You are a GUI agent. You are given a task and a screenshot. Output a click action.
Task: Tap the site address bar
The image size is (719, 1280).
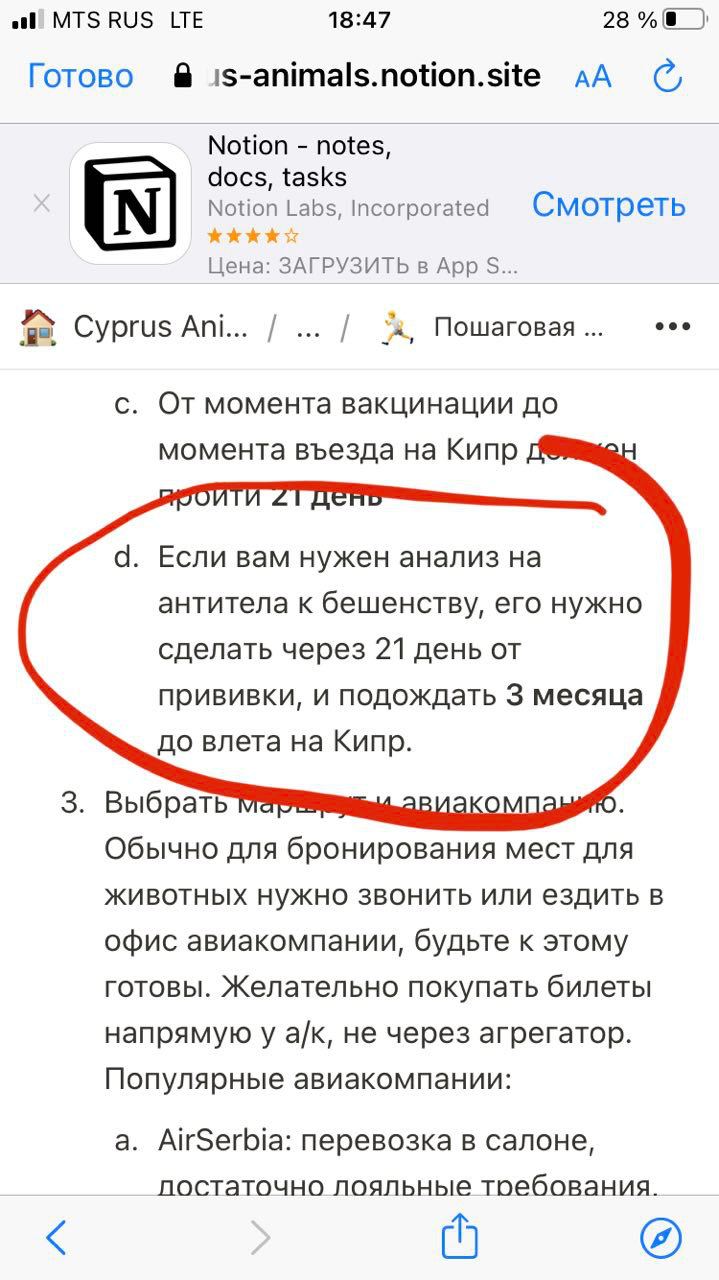click(358, 76)
